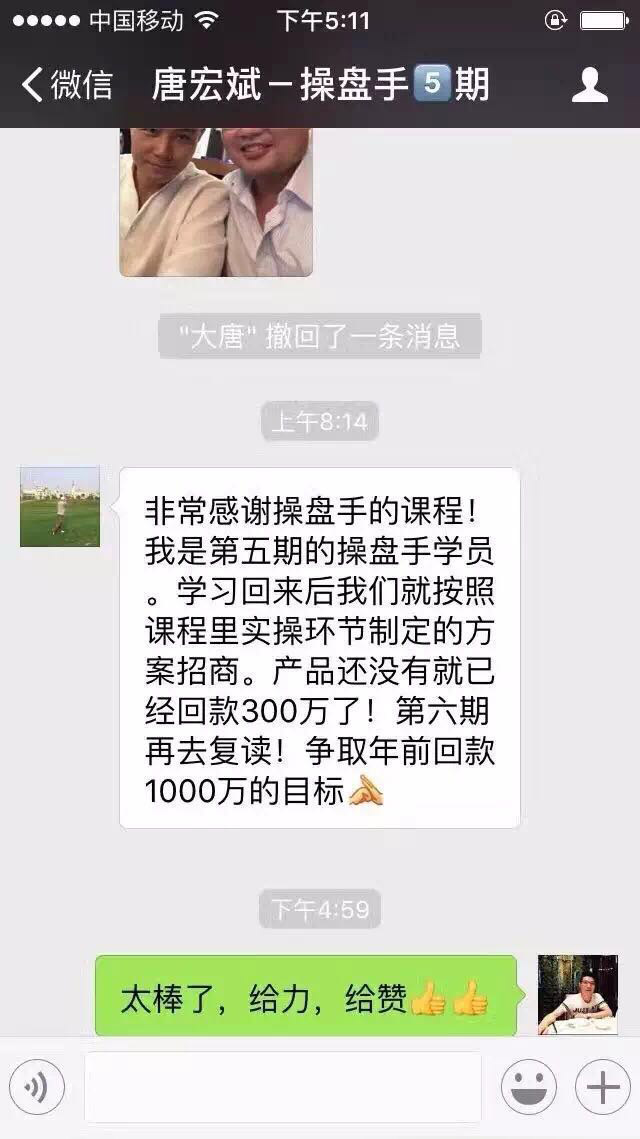Open the golf-course avatar of the sender
The image size is (640, 1139).
(x=60, y=506)
